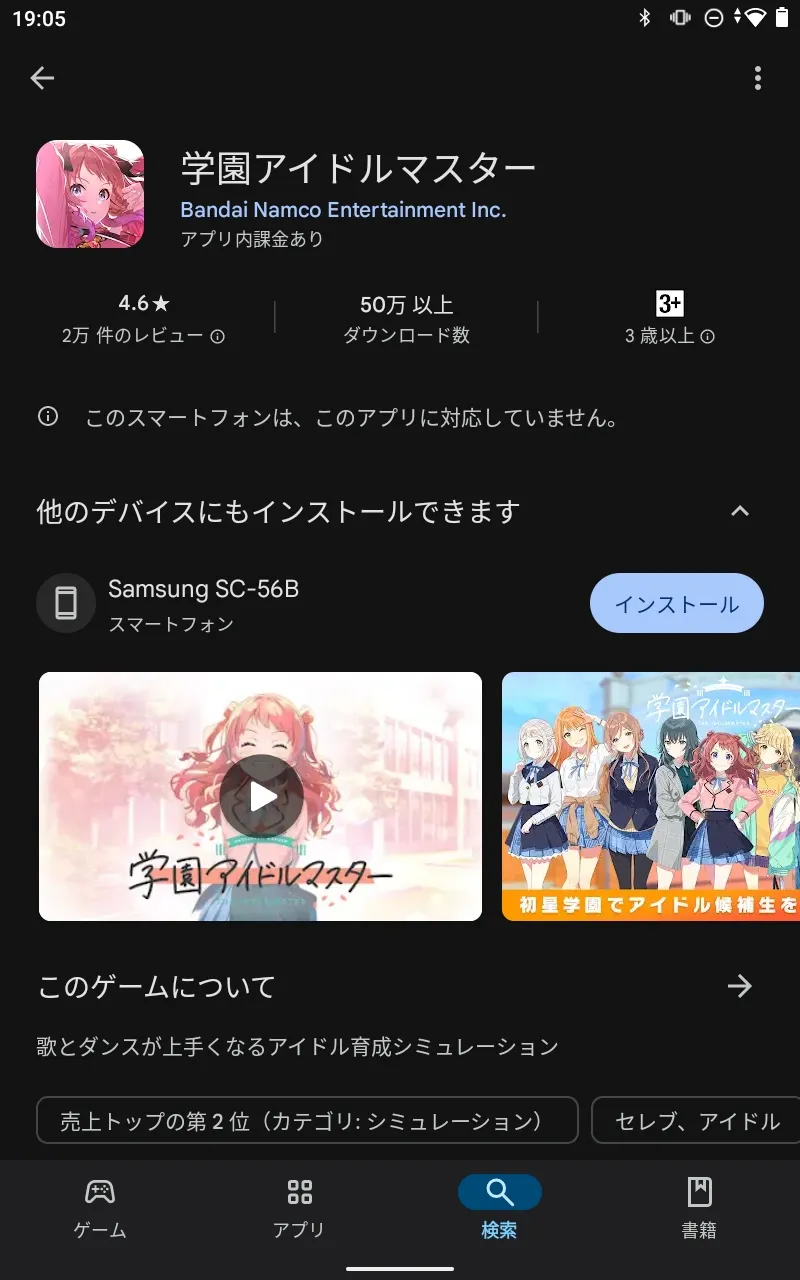Screen dimensions: 800x1280
Task: Collapse the 他のデバイスにもインストールできます section
Action: [739, 512]
